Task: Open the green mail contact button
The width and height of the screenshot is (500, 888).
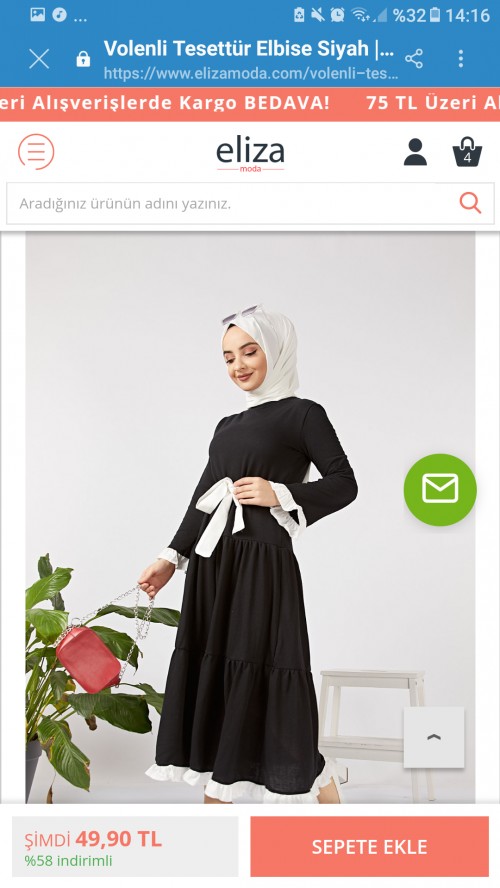Action: pos(440,490)
